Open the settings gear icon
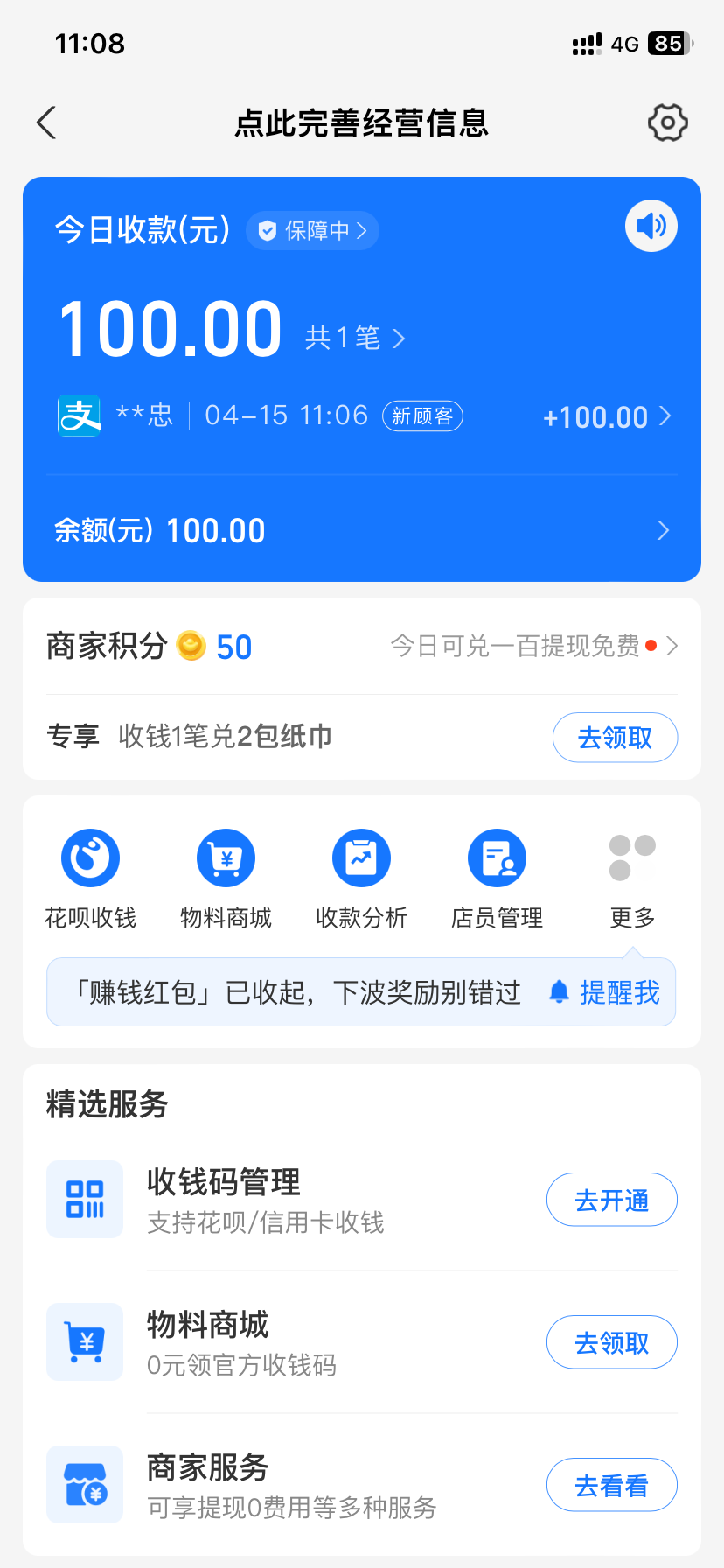This screenshot has height=1568, width=724. tap(667, 122)
